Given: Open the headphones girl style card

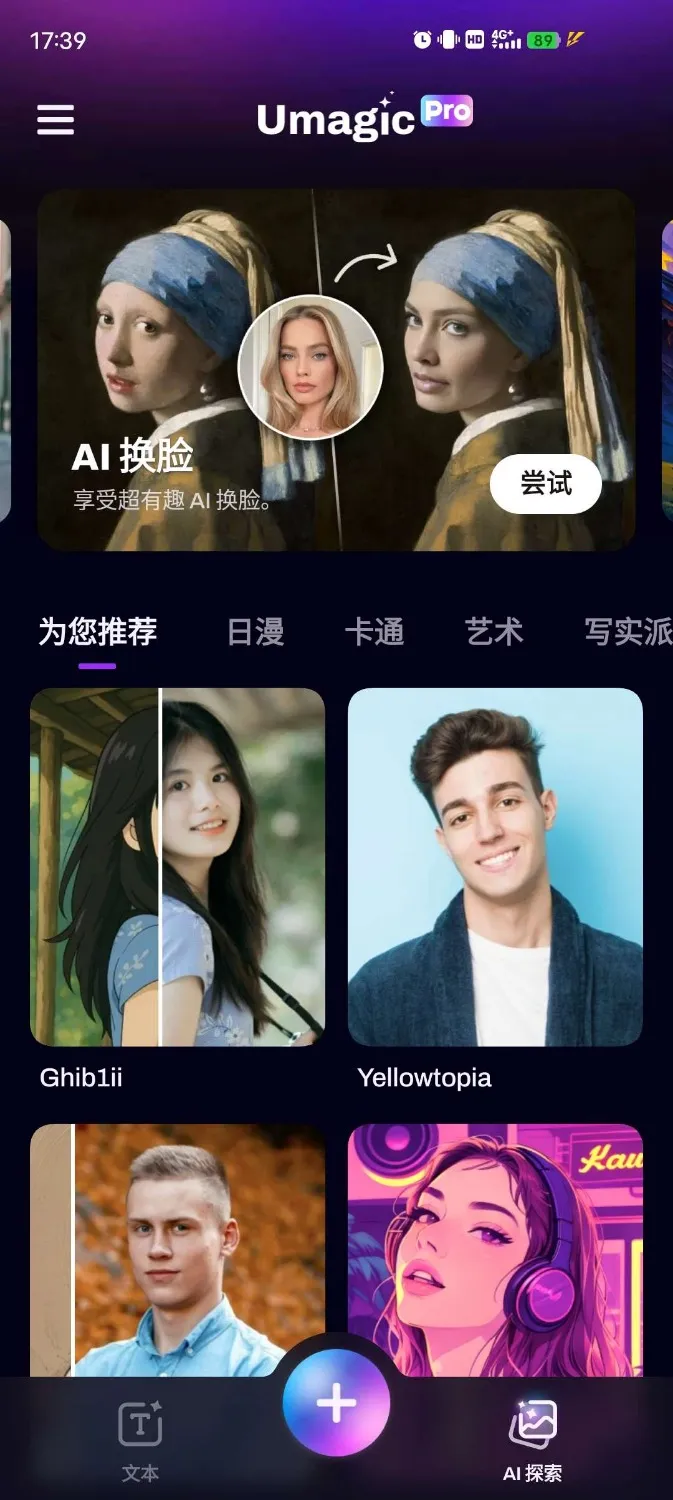Looking at the screenshot, I should click(495, 1250).
